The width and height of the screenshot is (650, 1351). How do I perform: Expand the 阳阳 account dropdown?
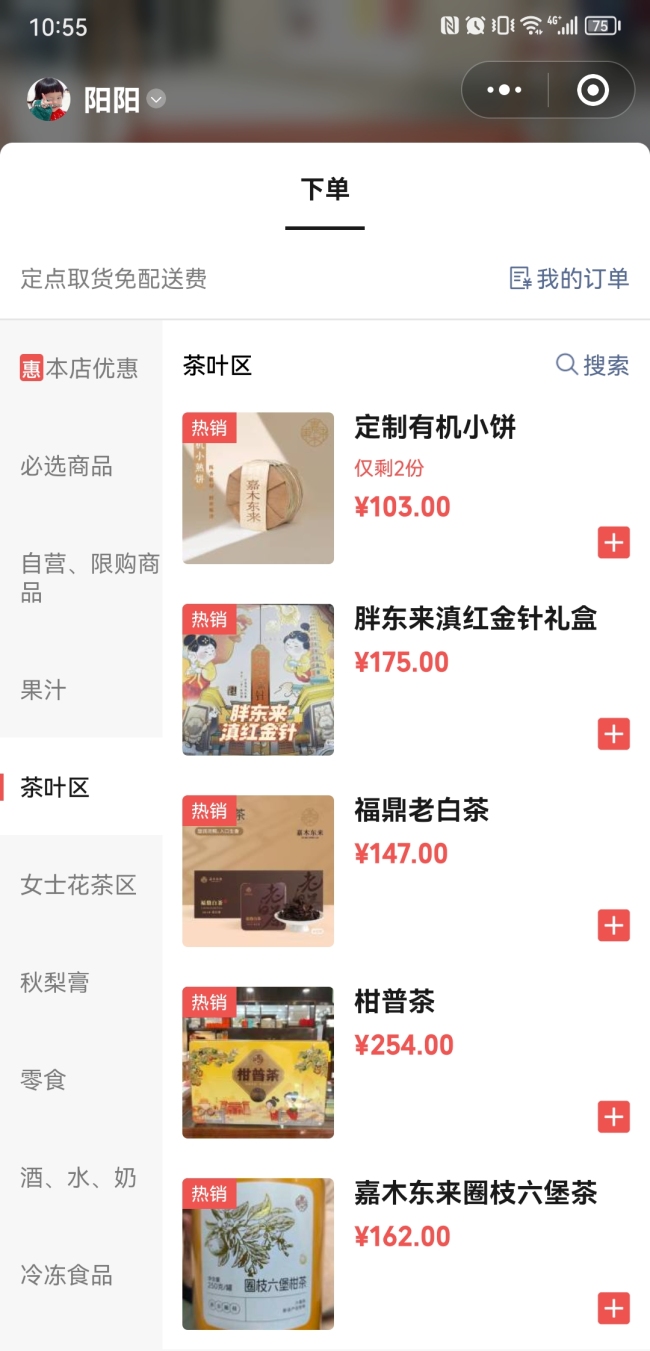click(156, 99)
